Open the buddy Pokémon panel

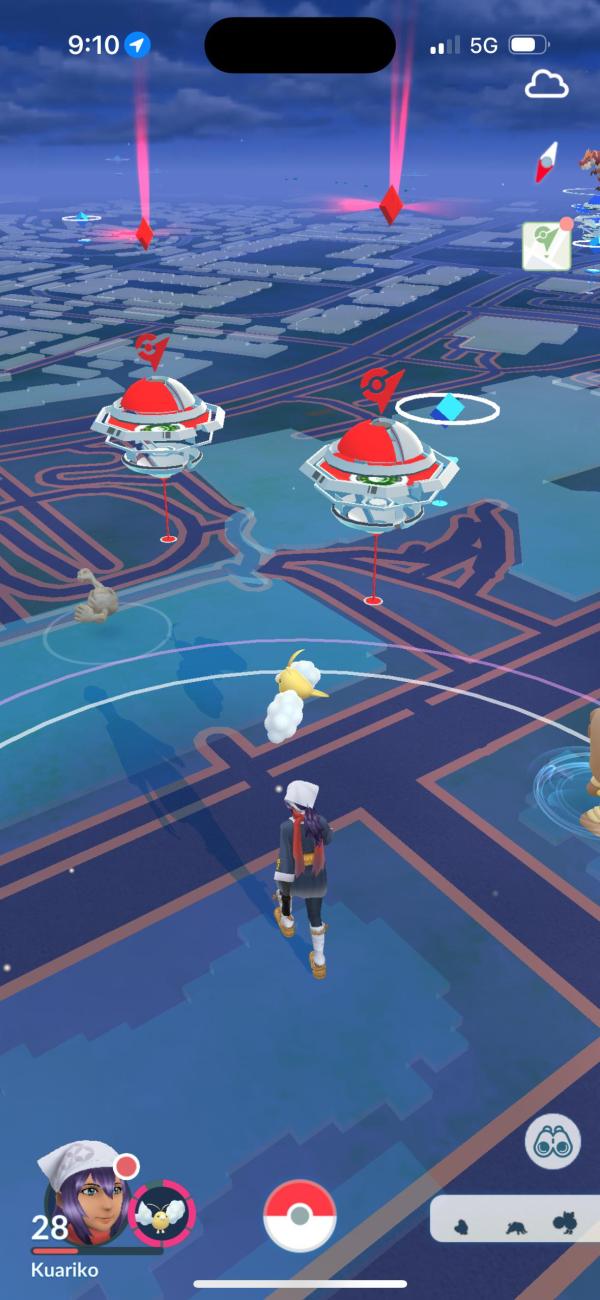pos(162,1212)
